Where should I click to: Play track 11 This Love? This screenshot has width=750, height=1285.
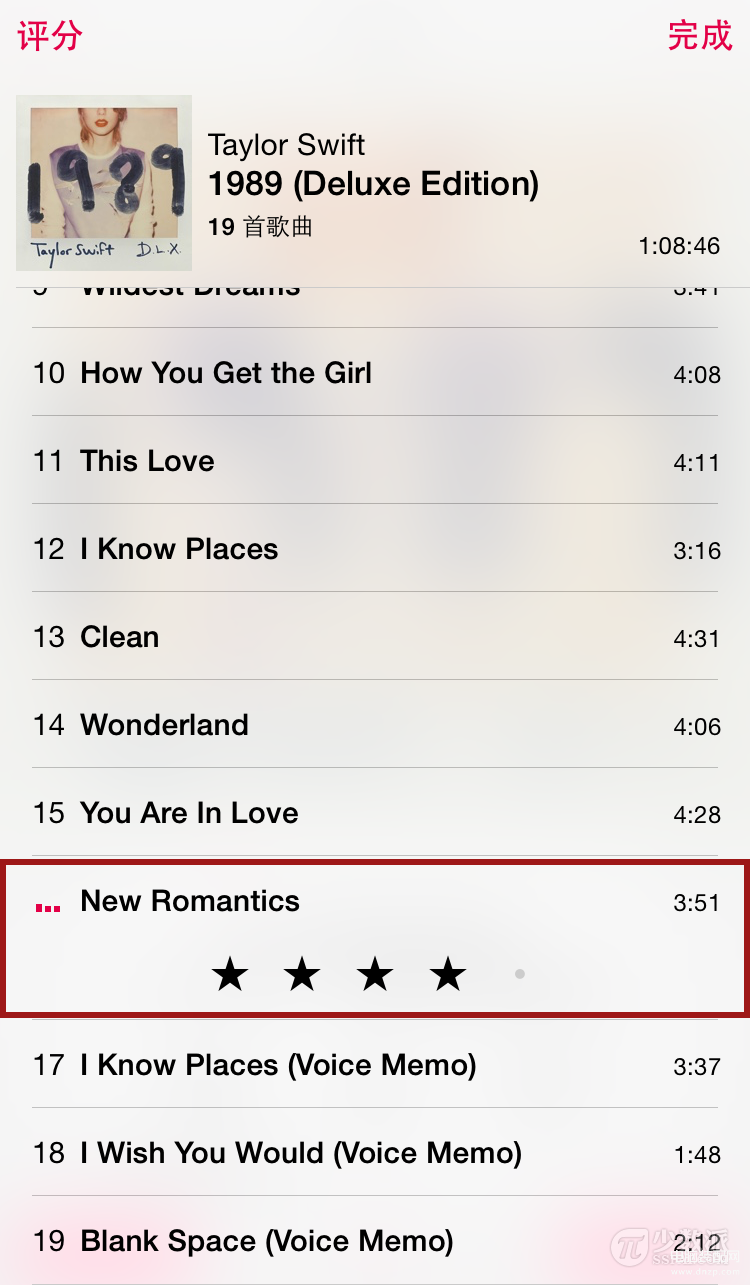[375, 461]
